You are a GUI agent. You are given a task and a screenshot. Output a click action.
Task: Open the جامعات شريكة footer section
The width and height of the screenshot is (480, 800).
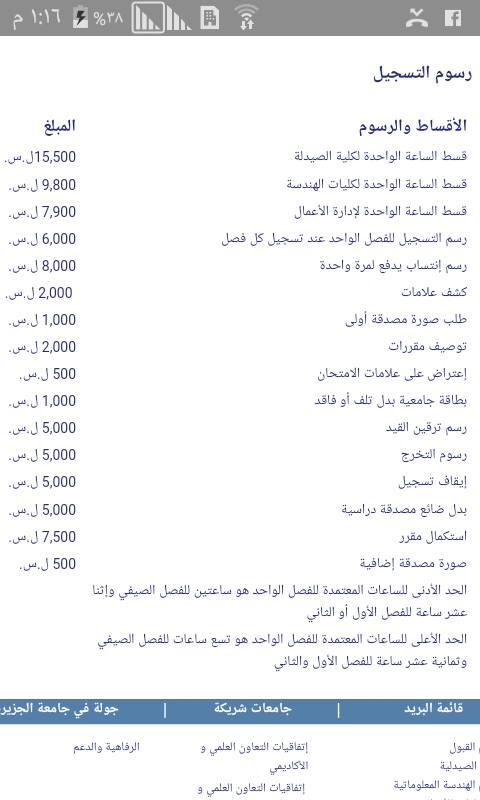pos(252,709)
